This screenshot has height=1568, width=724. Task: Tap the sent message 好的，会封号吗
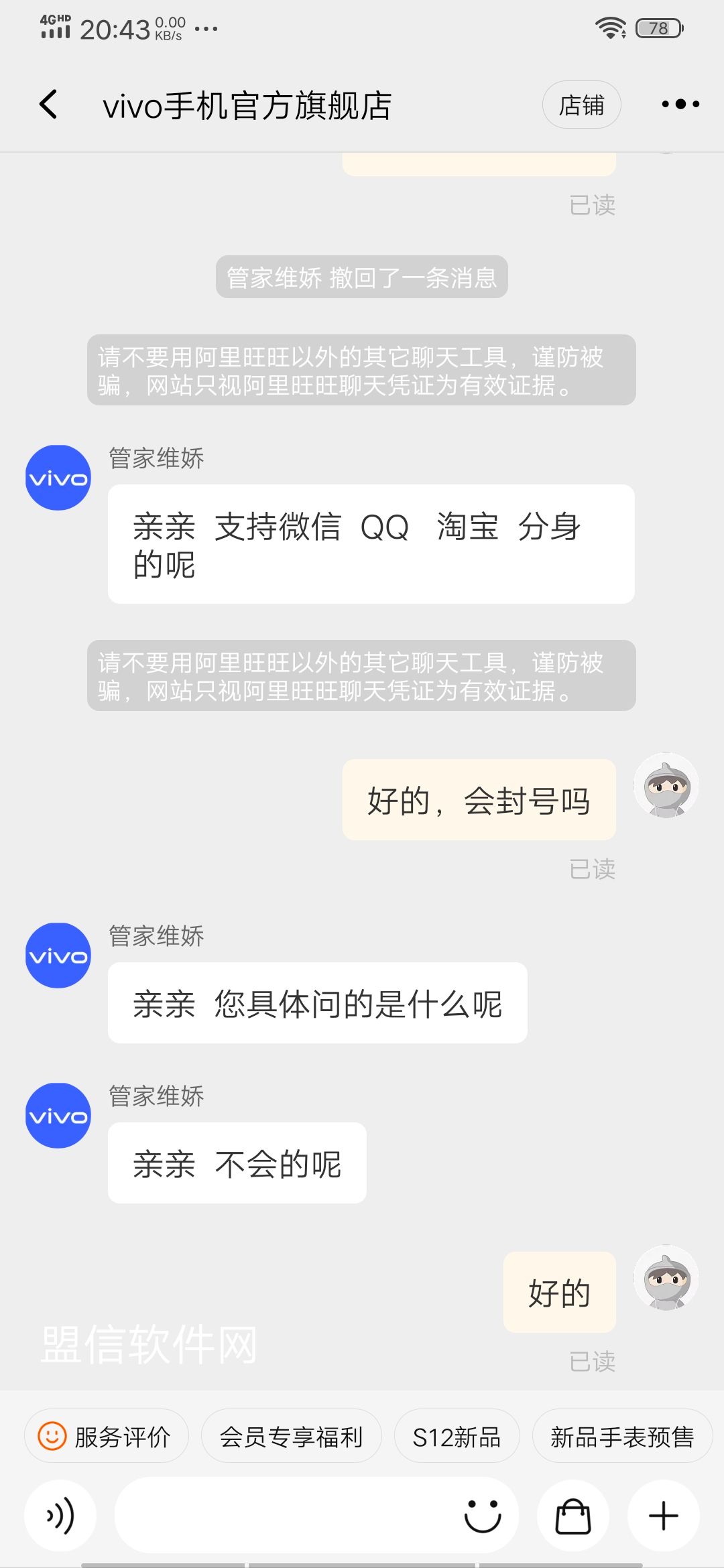[478, 801]
